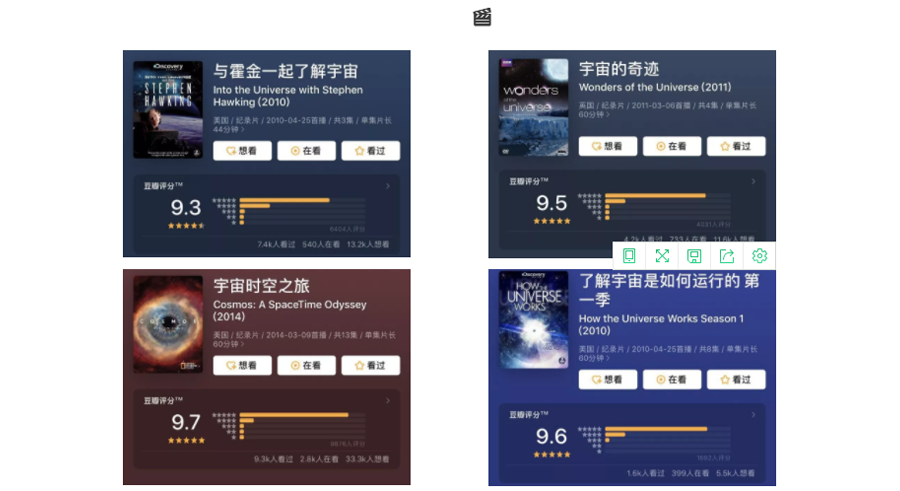Save the image with the floppy icon
The image size is (900, 491).
point(694,256)
